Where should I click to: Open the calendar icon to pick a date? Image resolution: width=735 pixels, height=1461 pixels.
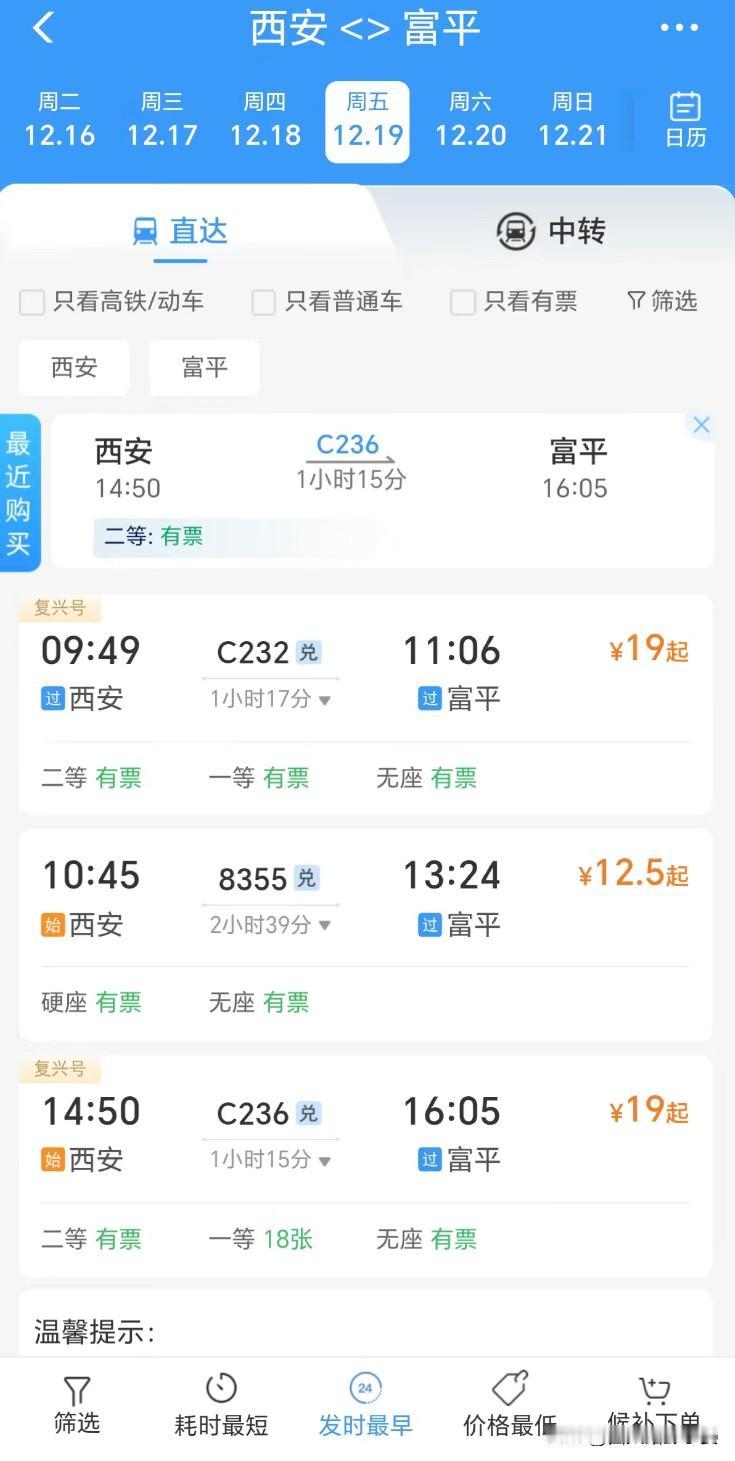point(686,120)
